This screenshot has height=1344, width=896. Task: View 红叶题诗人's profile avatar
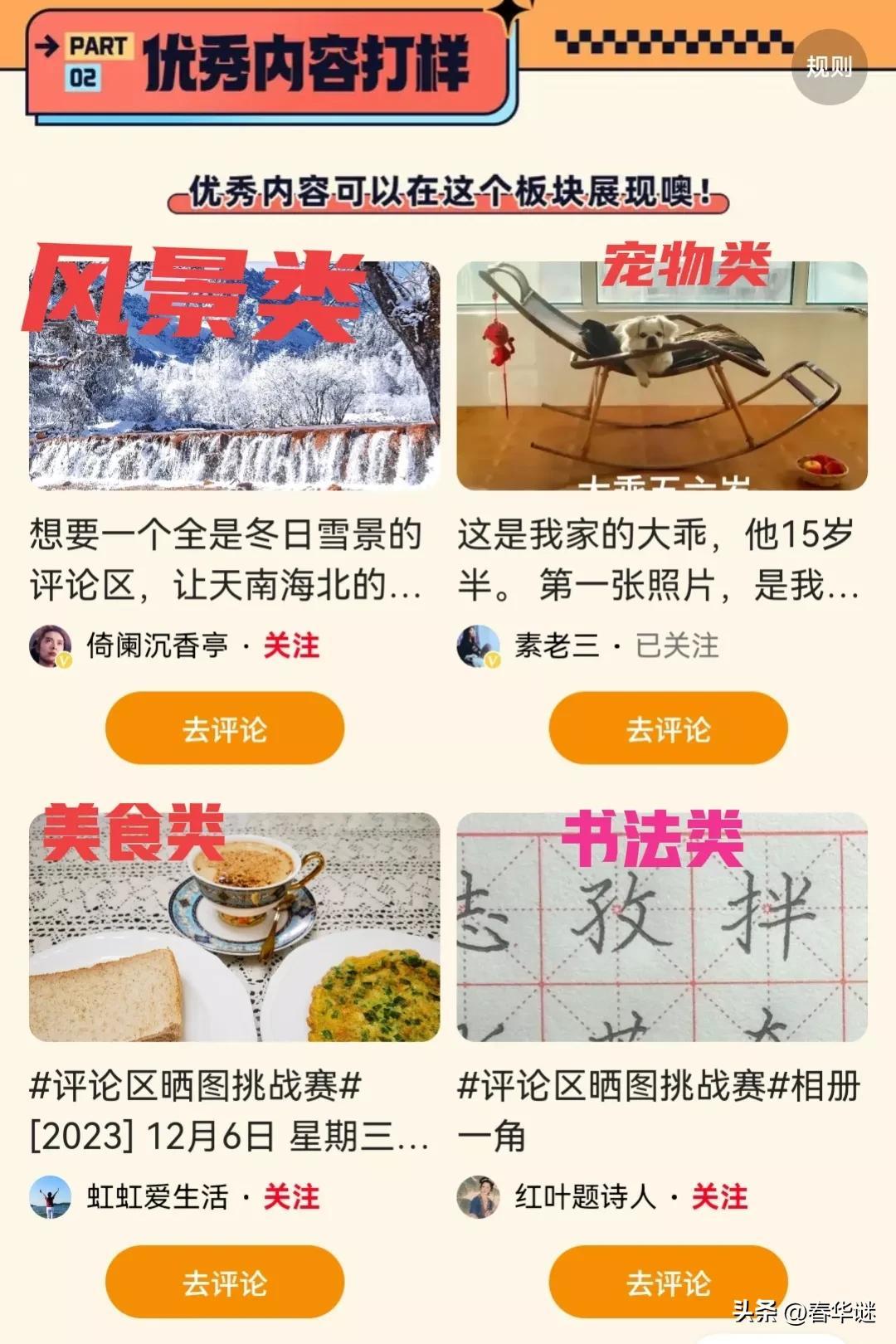coord(478,1197)
